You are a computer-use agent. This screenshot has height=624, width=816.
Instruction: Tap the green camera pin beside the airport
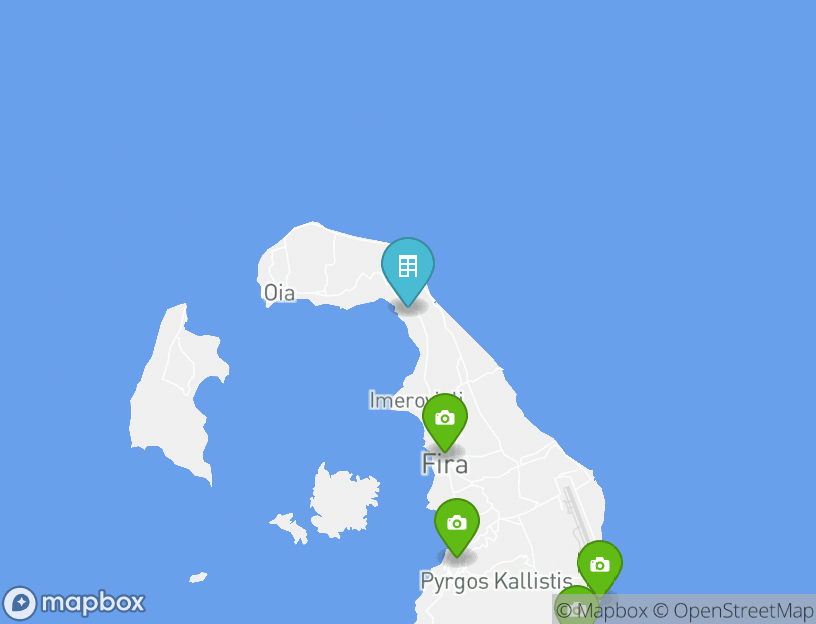(600, 565)
